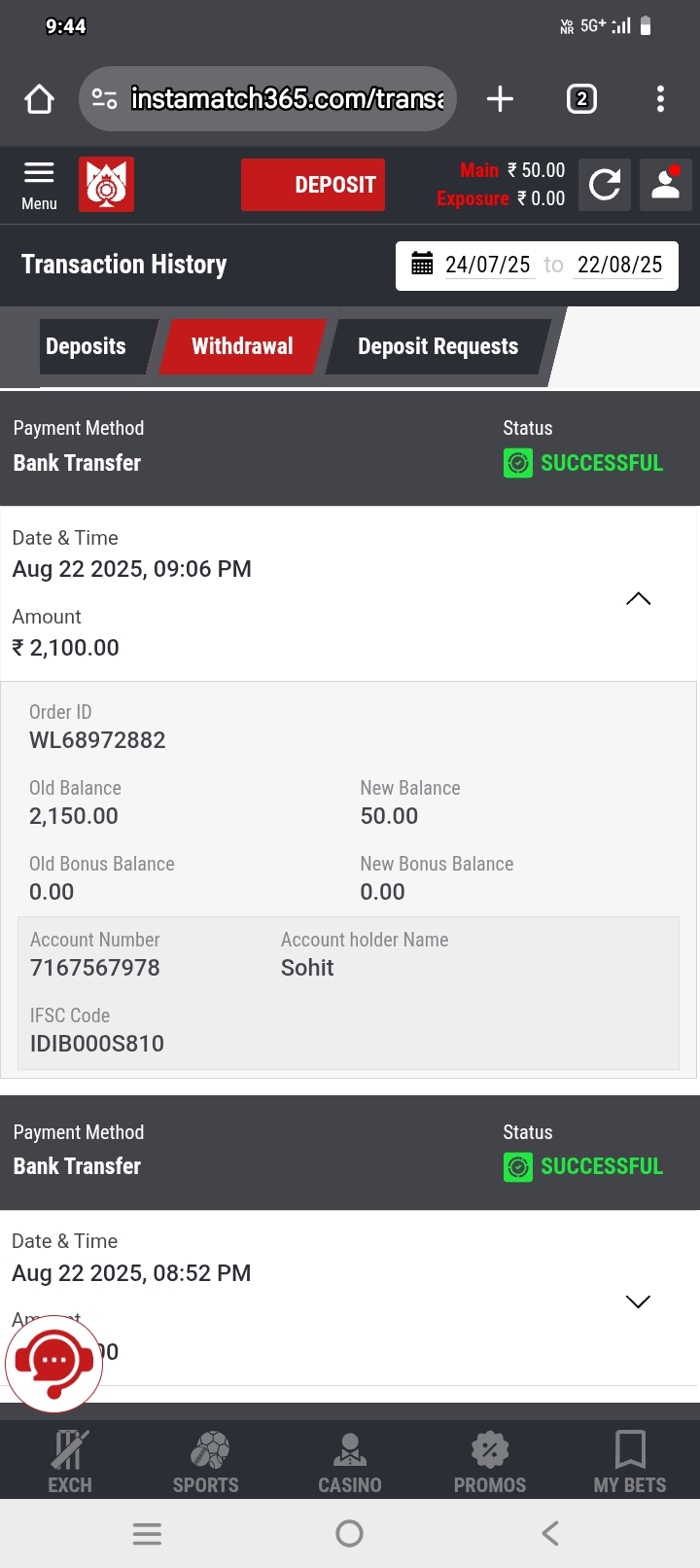Show the Deposit Requests tab
Viewport: 700px width, 1568px height.
point(437,346)
